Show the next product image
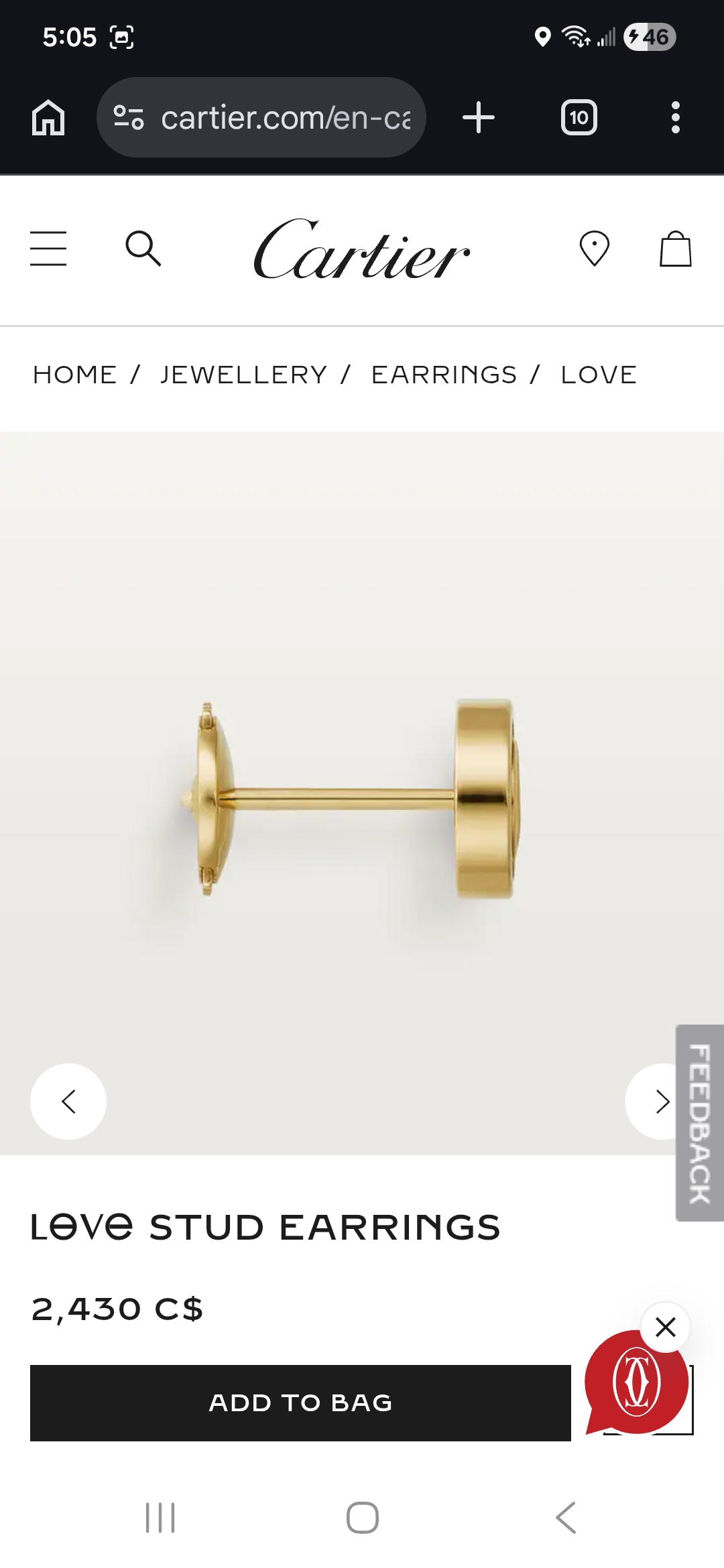Viewport: 724px width, 1568px height. coord(656,1102)
